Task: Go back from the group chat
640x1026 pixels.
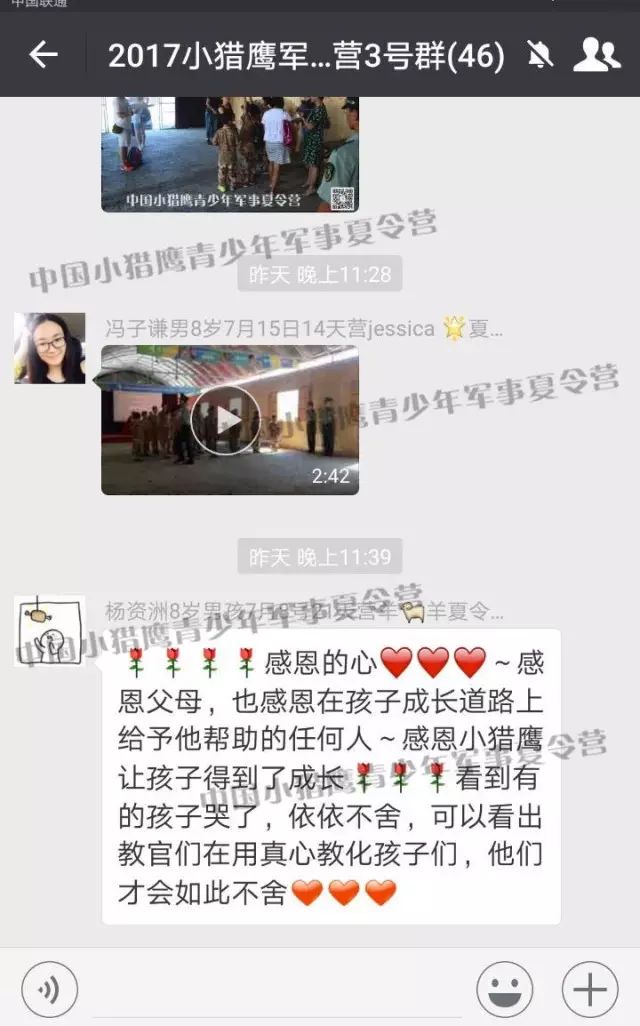Action: click(x=44, y=54)
